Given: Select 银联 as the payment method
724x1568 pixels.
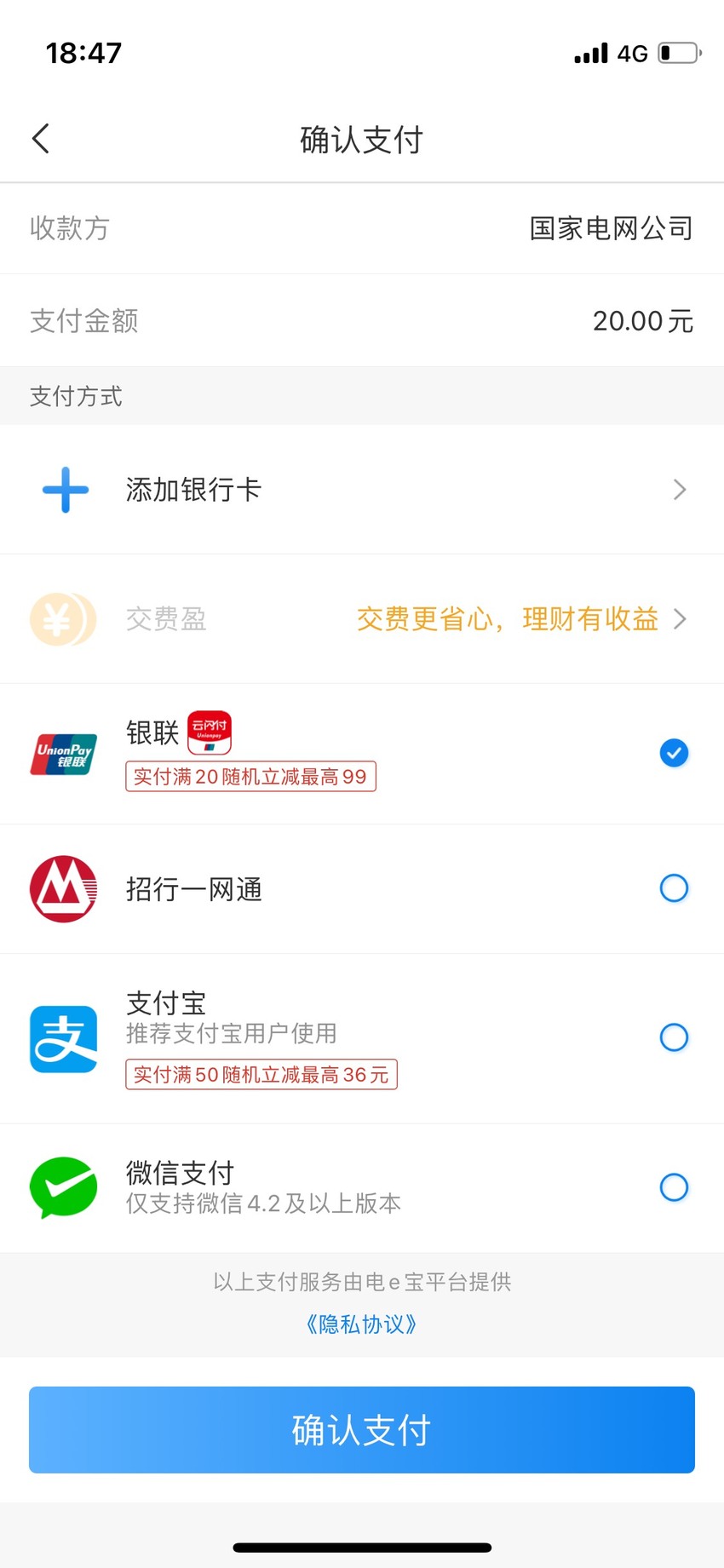Looking at the screenshot, I should pos(362,754).
